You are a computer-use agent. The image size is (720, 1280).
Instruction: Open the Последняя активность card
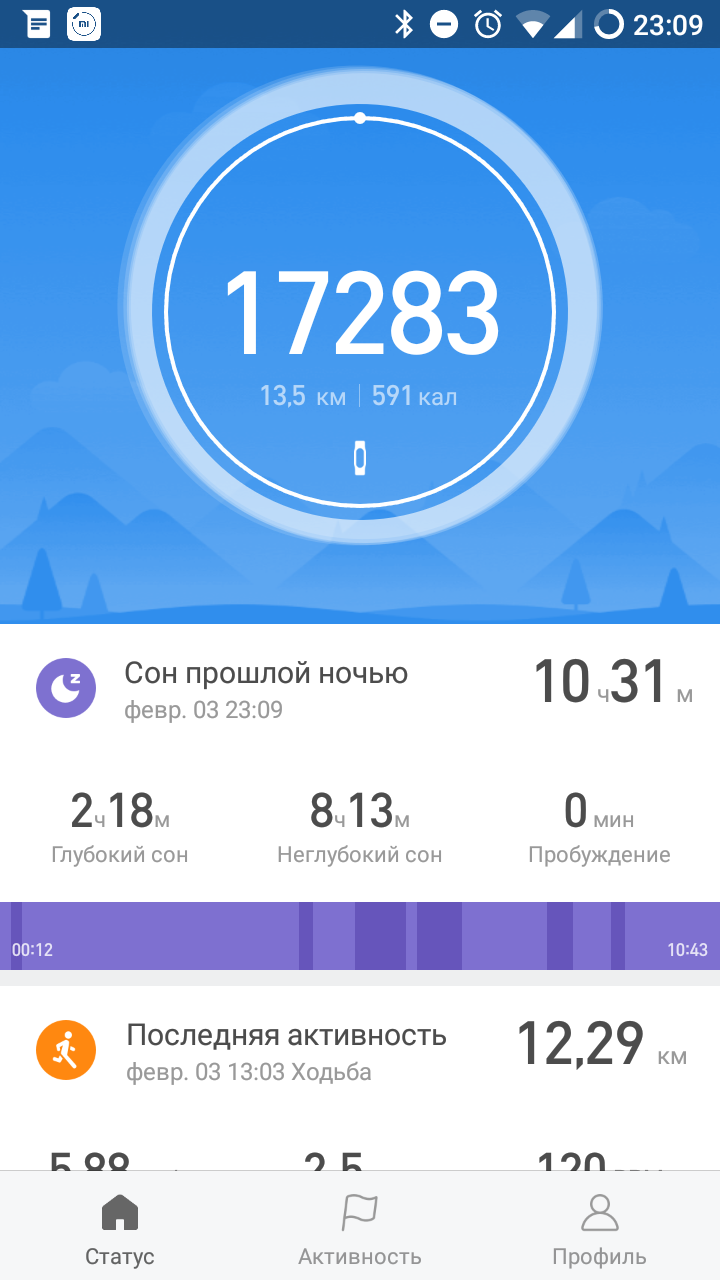pos(285,1050)
